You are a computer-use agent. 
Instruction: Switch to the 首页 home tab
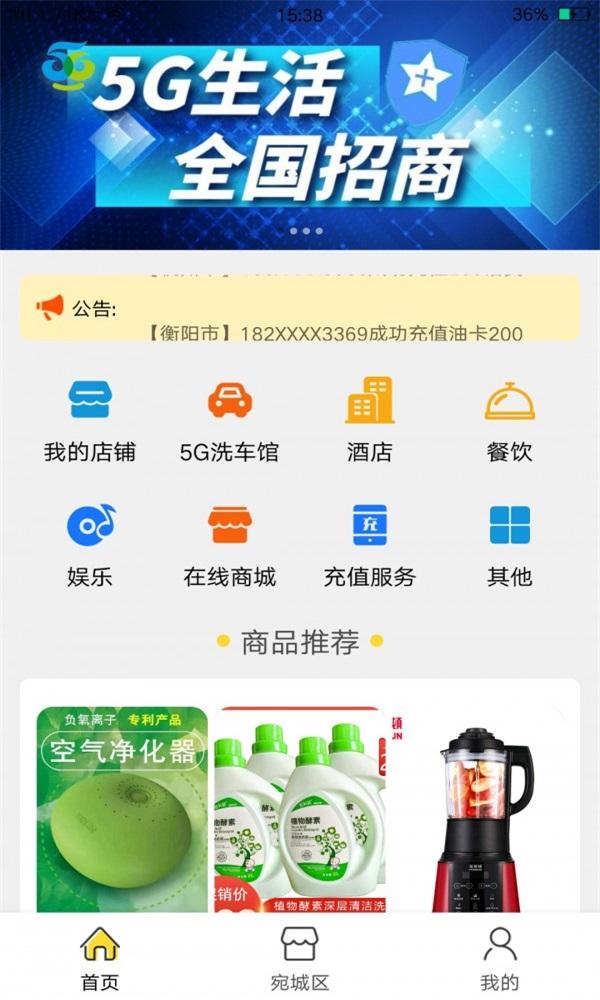click(x=100, y=958)
